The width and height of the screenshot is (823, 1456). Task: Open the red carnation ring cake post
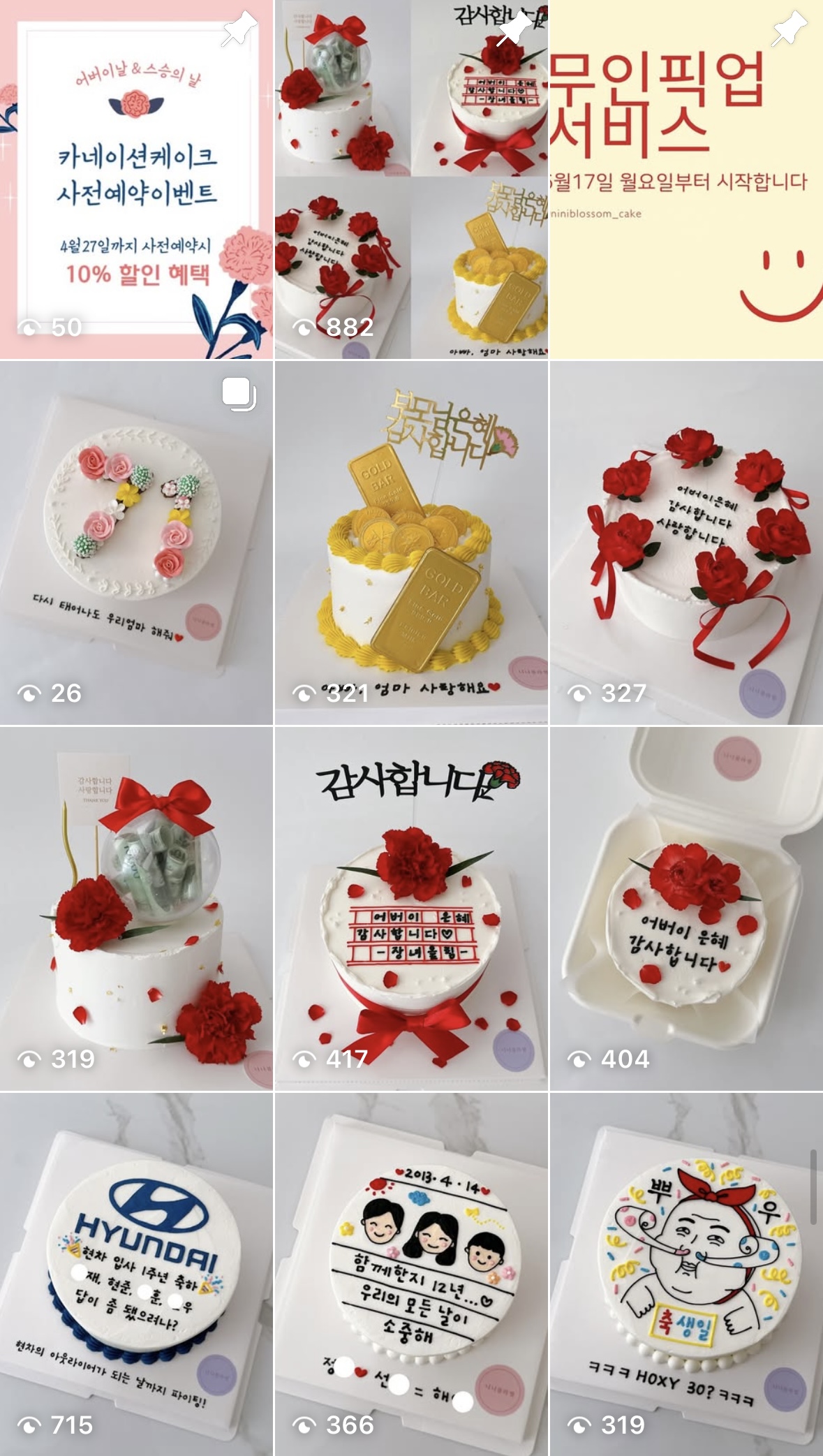click(x=686, y=543)
